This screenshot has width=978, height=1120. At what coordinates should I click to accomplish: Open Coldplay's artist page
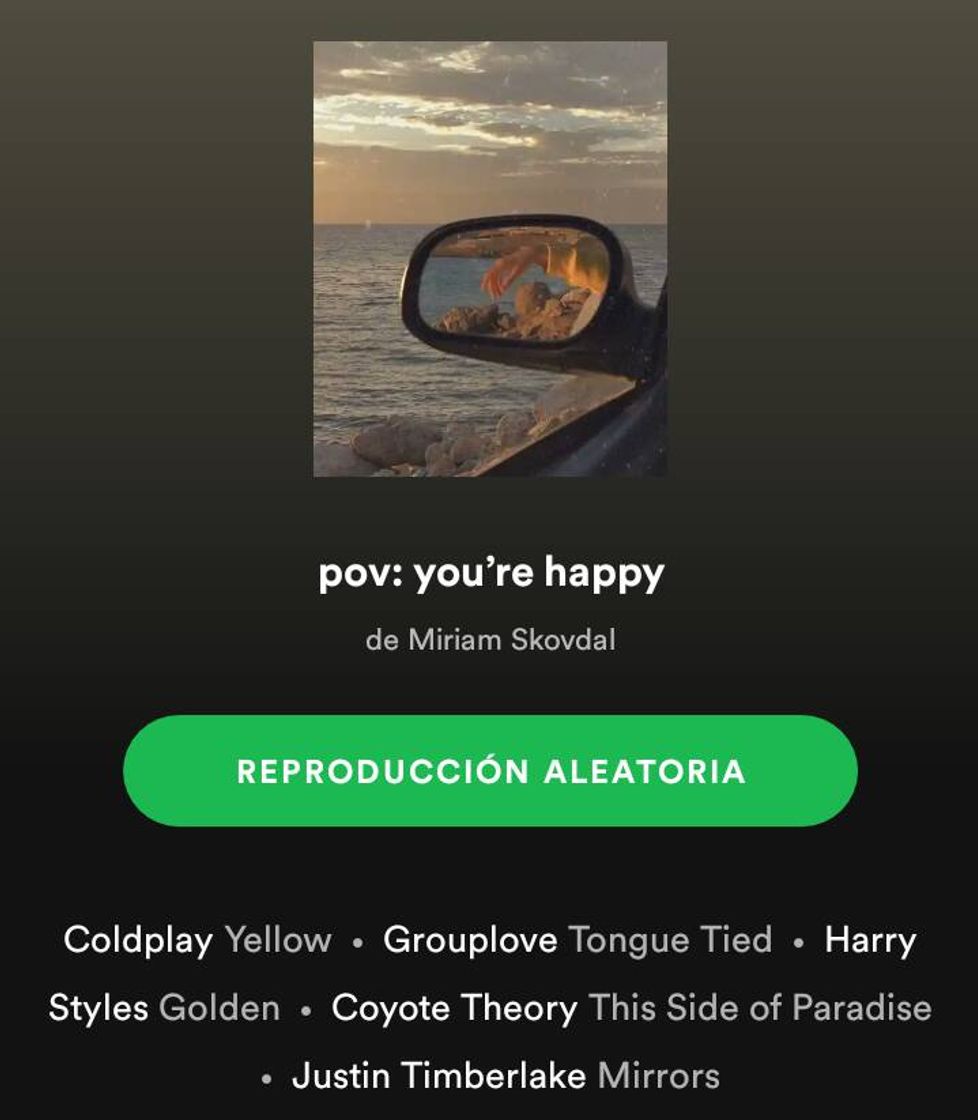(x=138, y=939)
